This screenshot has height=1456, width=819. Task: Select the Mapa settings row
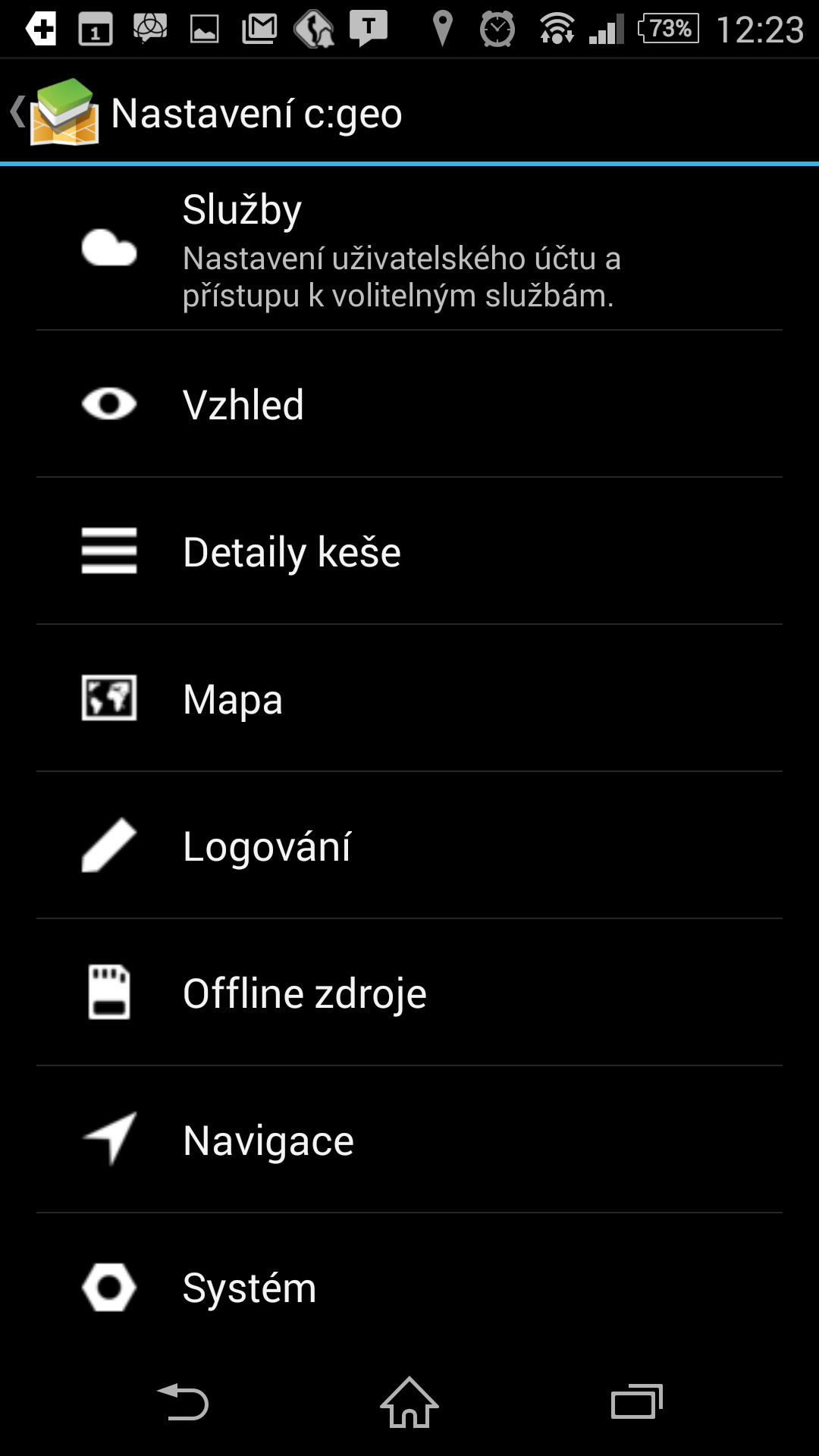tap(409, 698)
